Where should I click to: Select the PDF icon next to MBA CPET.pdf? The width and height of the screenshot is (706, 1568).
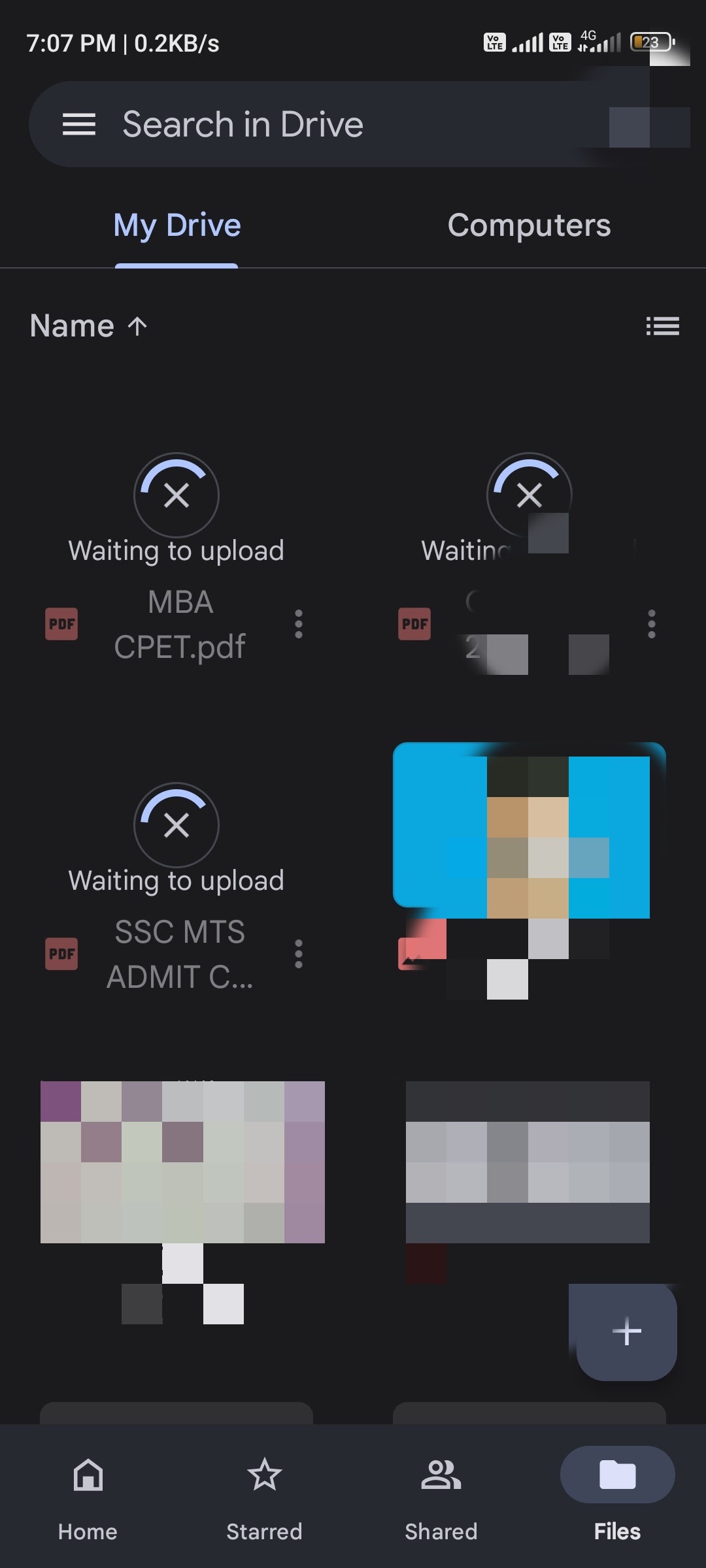61,624
